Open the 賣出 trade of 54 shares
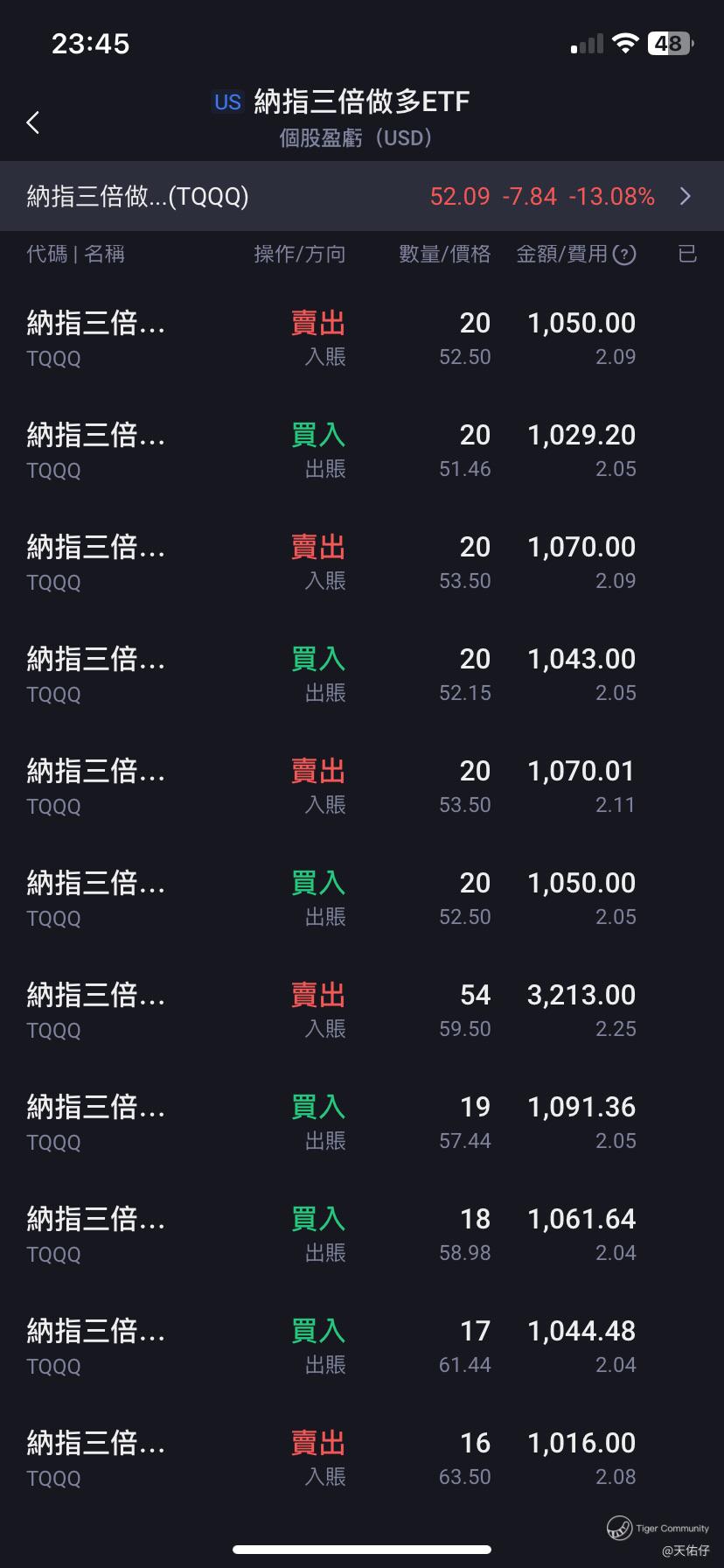 (362, 1011)
